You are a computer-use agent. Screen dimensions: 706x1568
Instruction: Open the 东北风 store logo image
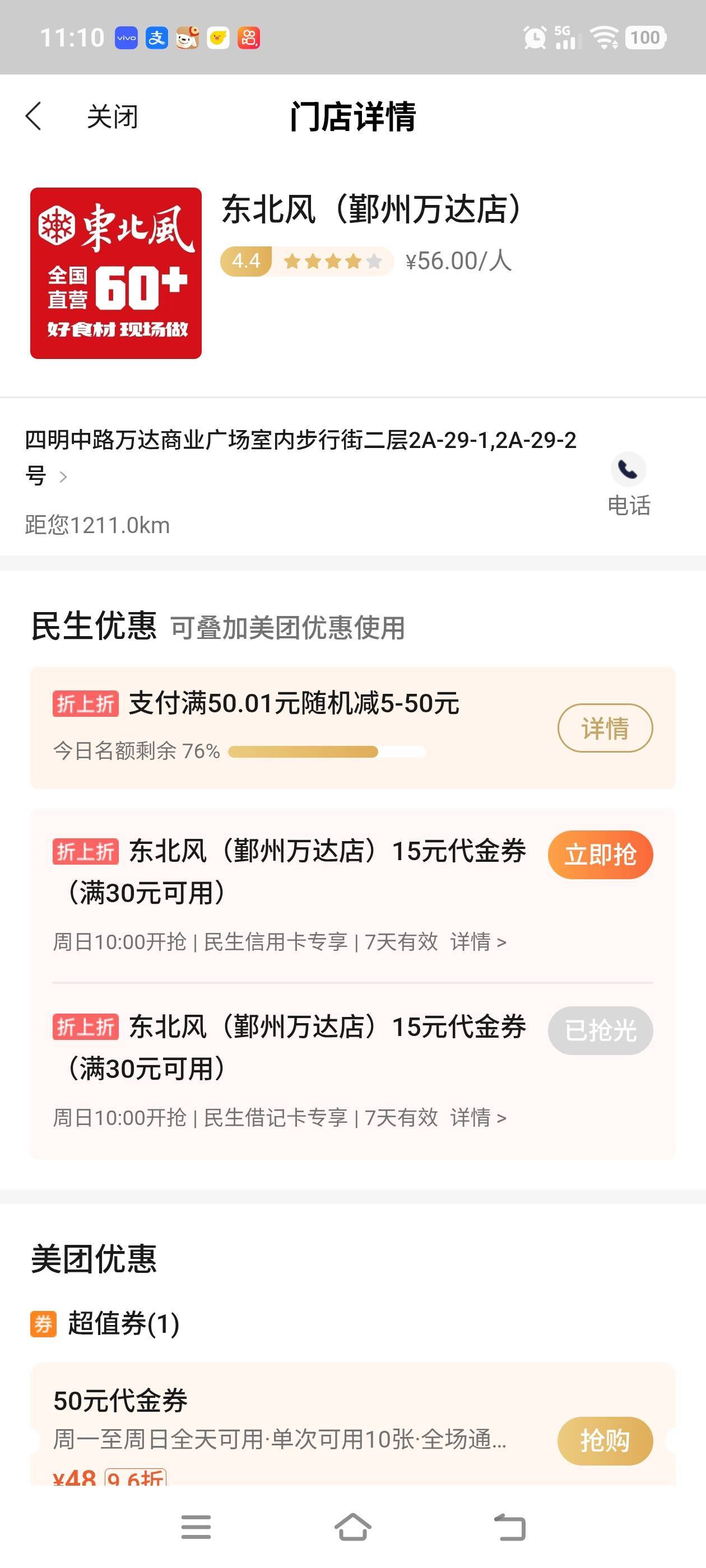pos(116,273)
